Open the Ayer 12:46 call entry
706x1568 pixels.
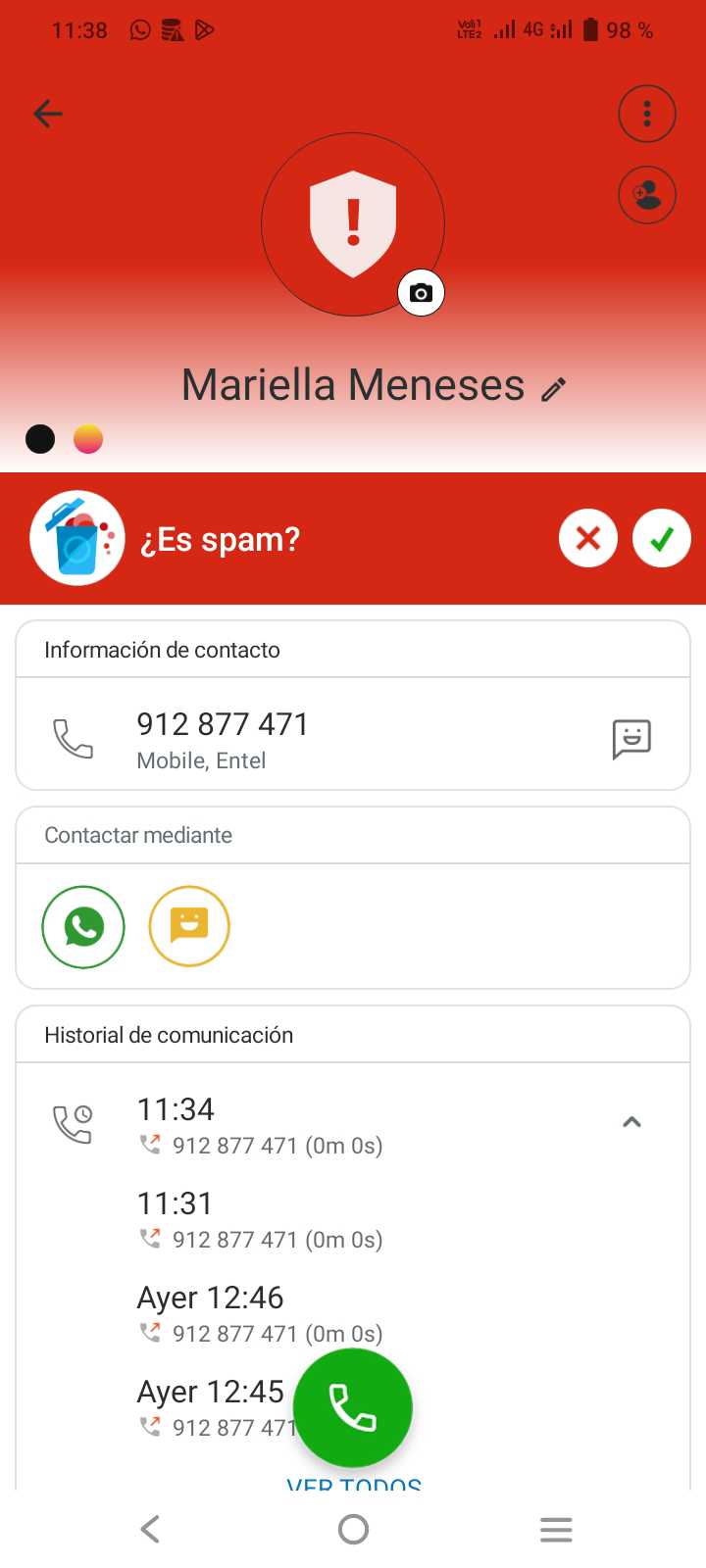click(259, 1314)
